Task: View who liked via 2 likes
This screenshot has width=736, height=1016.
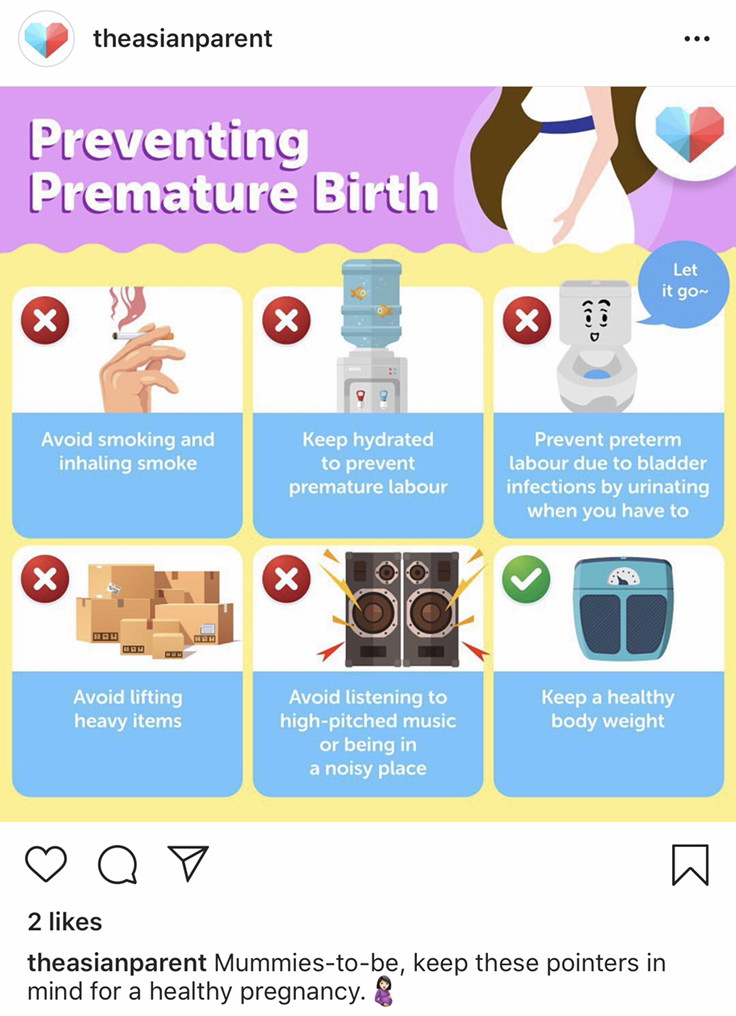Action: point(64,921)
